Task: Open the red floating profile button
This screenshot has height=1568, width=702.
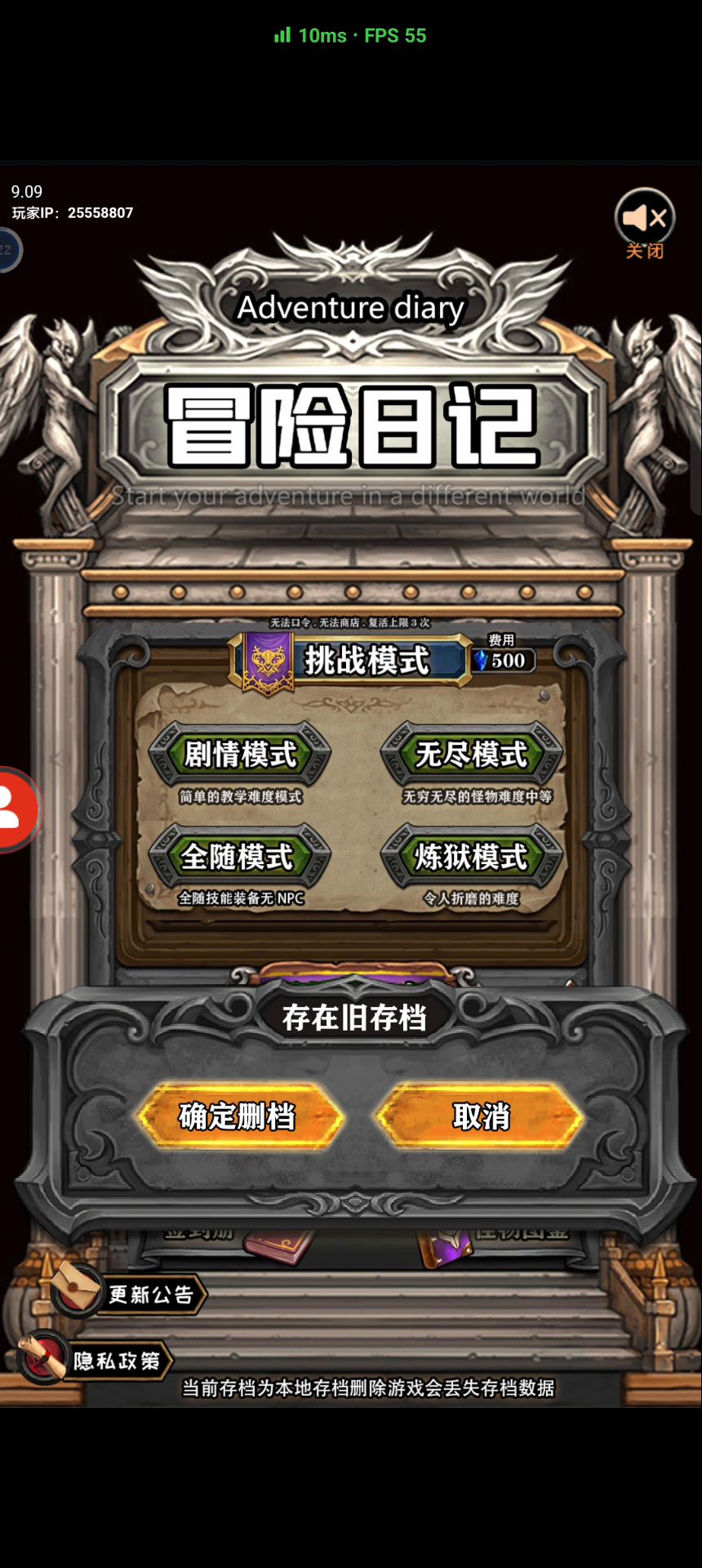Action: click(x=15, y=809)
